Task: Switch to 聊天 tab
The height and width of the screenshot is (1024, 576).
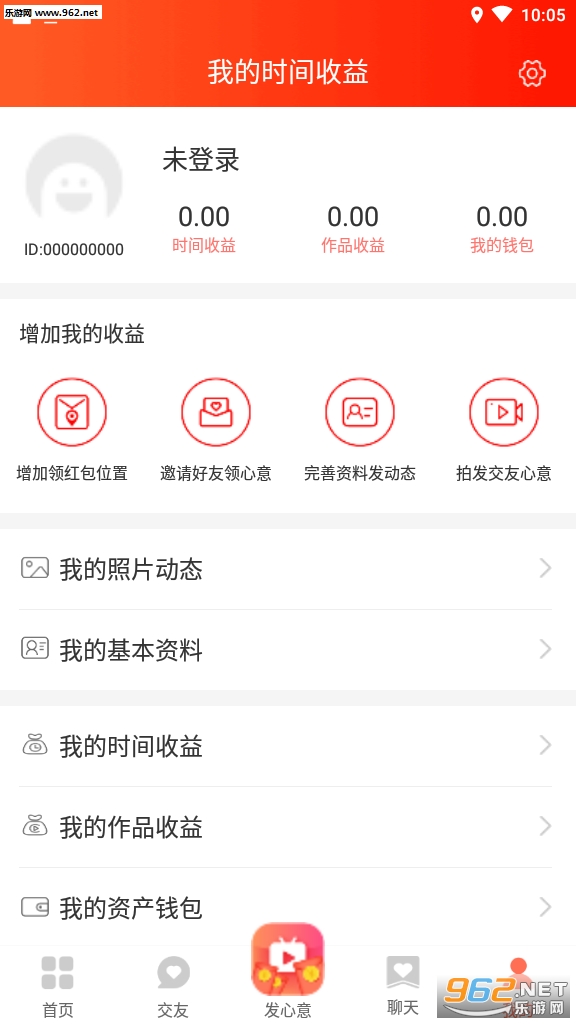Action: coord(402,985)
